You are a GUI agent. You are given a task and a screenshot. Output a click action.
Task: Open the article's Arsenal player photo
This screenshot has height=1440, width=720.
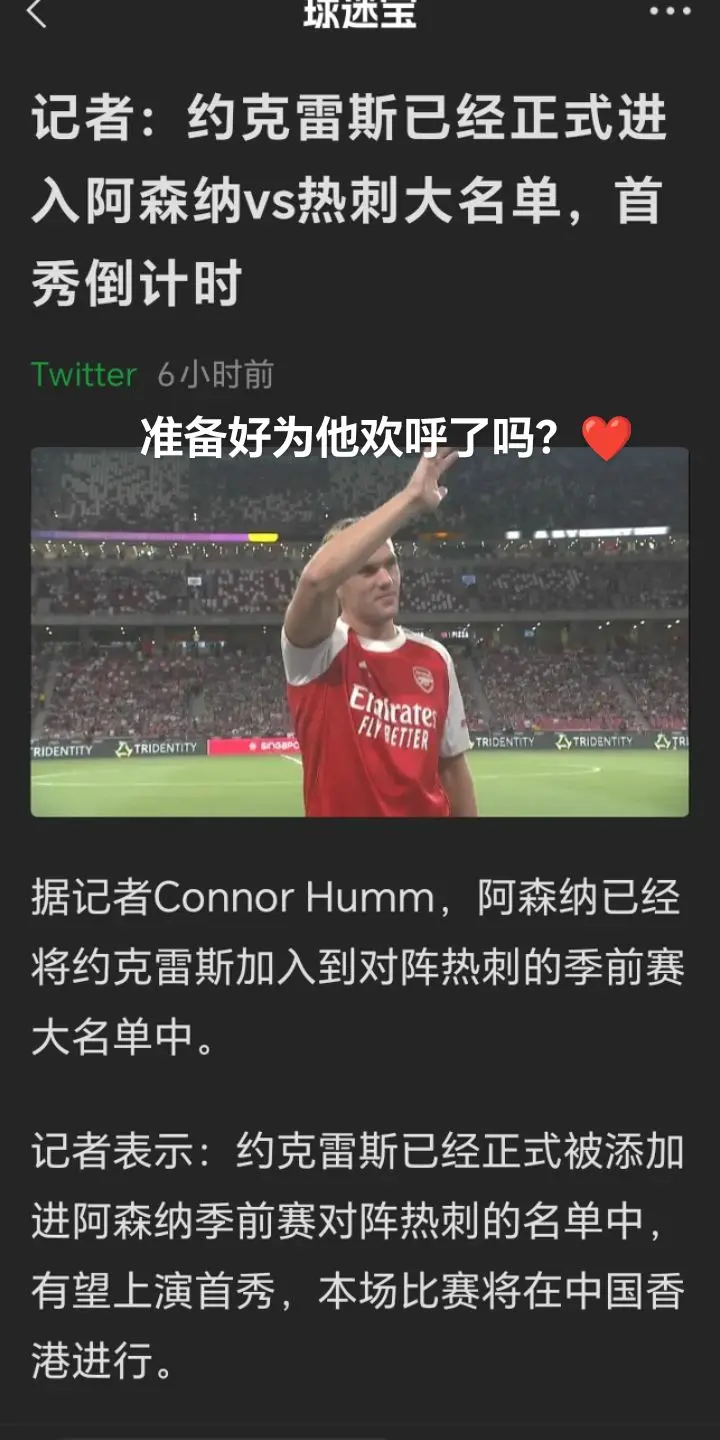point(360,632)
